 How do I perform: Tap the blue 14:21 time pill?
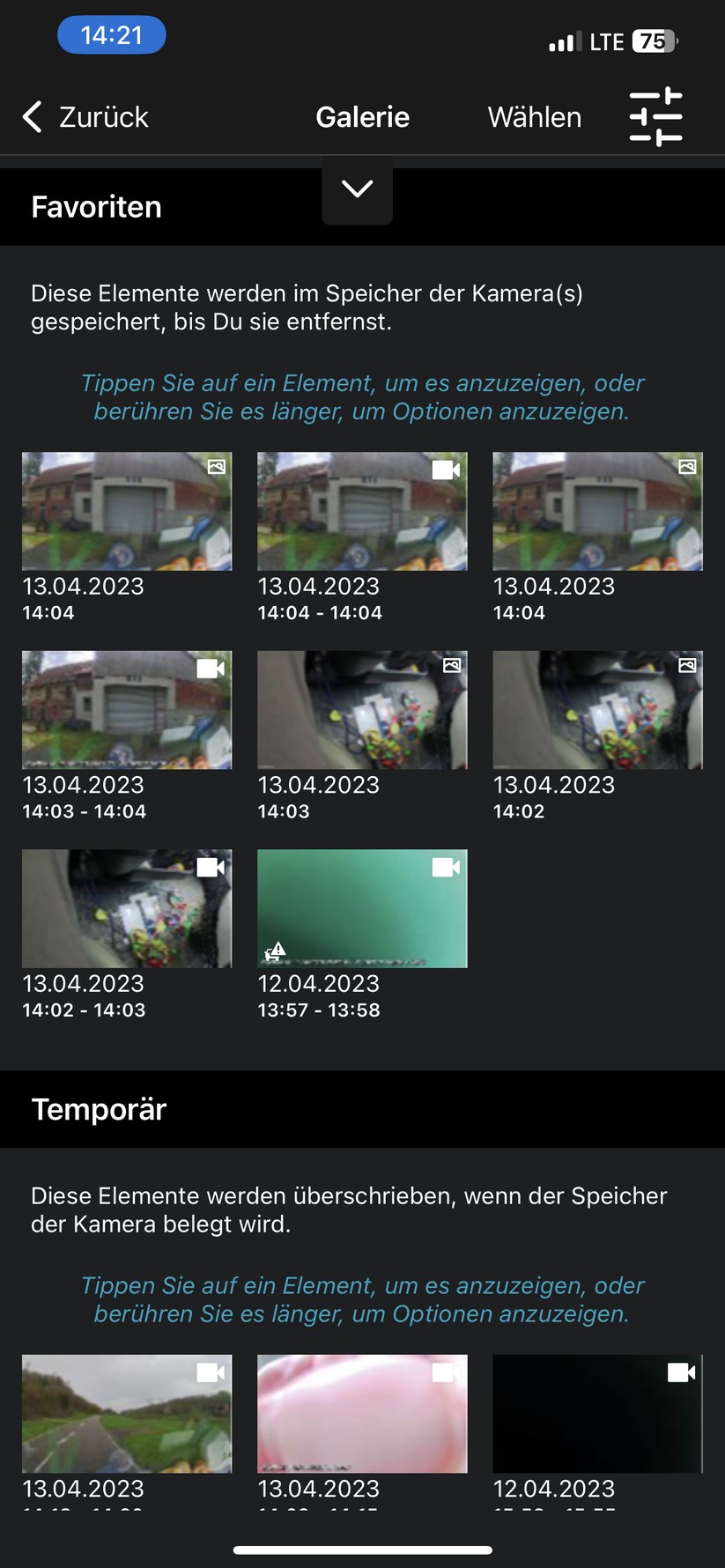point(111,34)
